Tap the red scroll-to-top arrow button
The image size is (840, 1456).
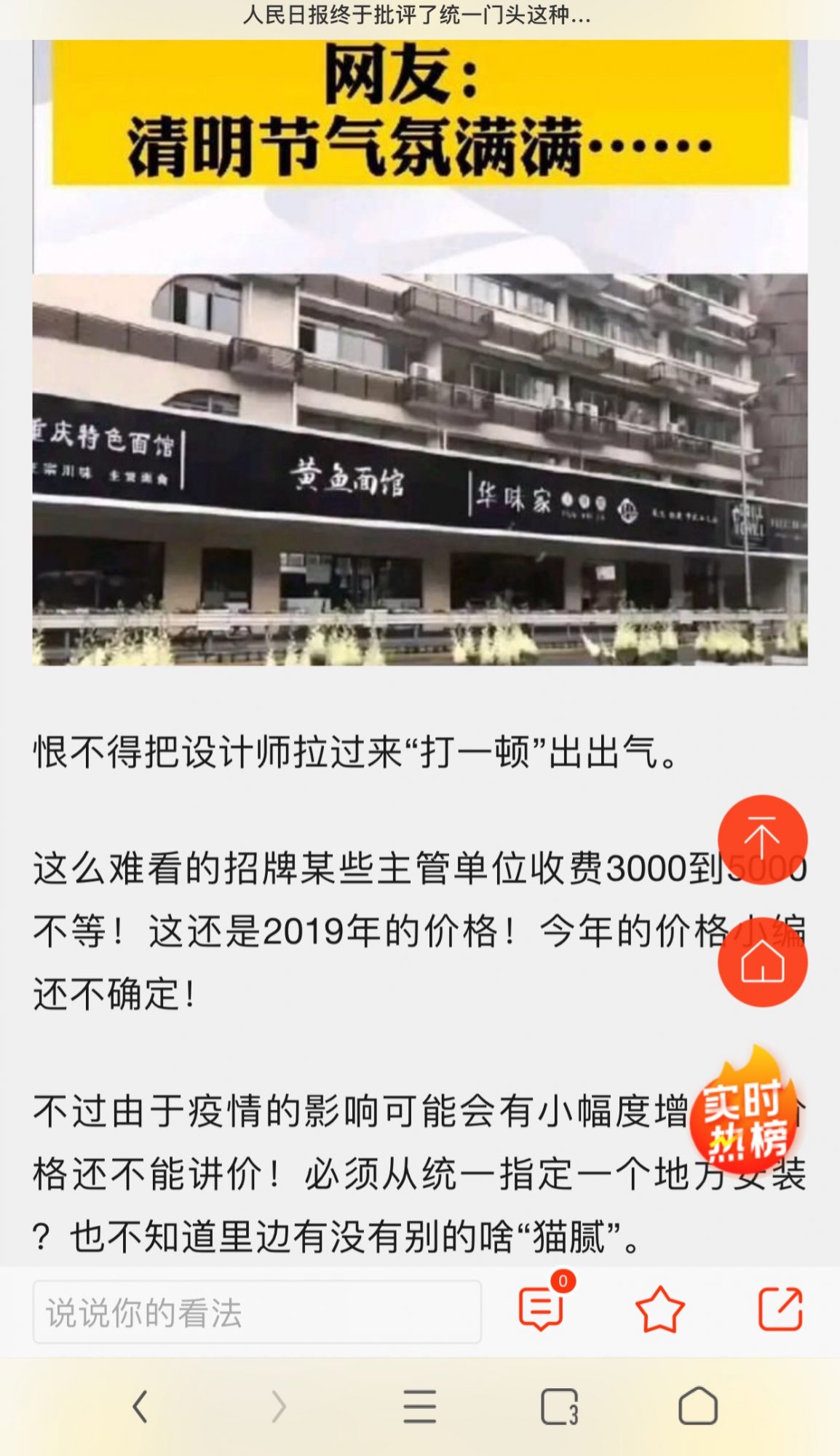pyautogui.click(x=762, y=839)
